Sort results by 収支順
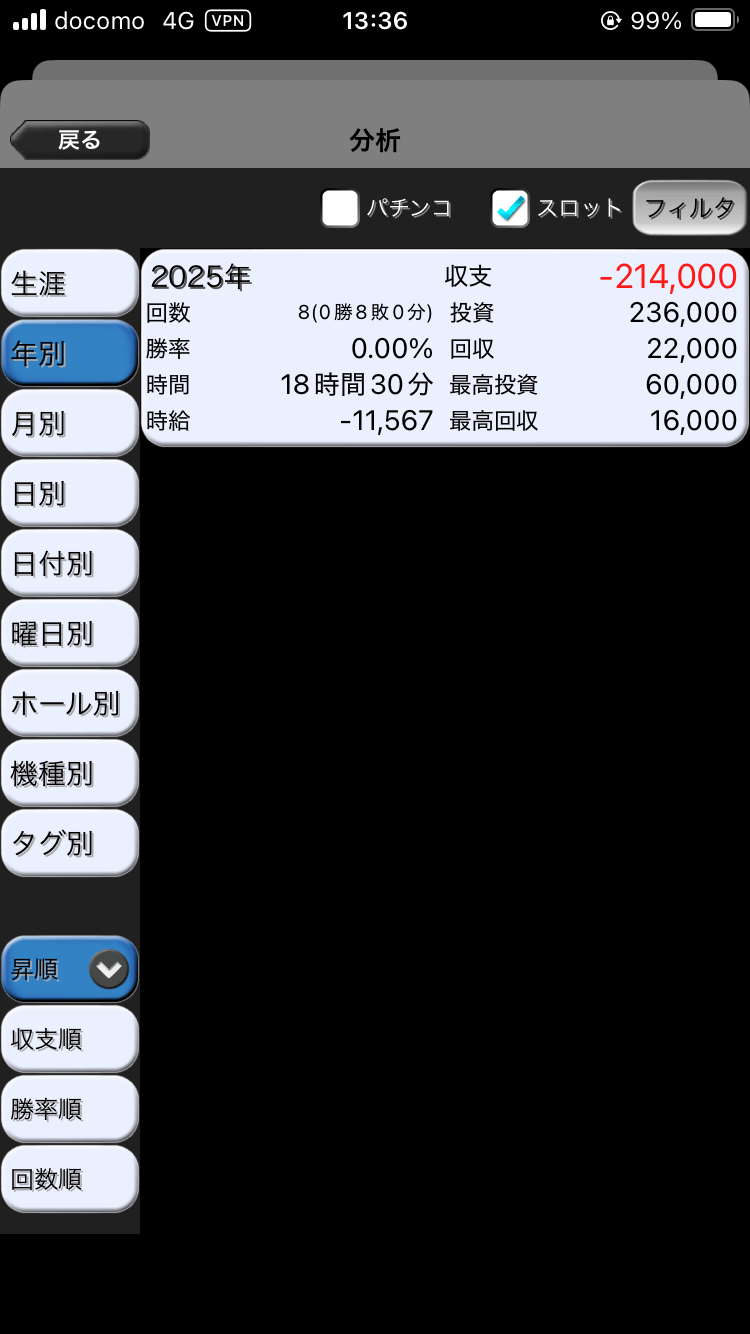The image size is (750, 1334). coord(69,1040)
